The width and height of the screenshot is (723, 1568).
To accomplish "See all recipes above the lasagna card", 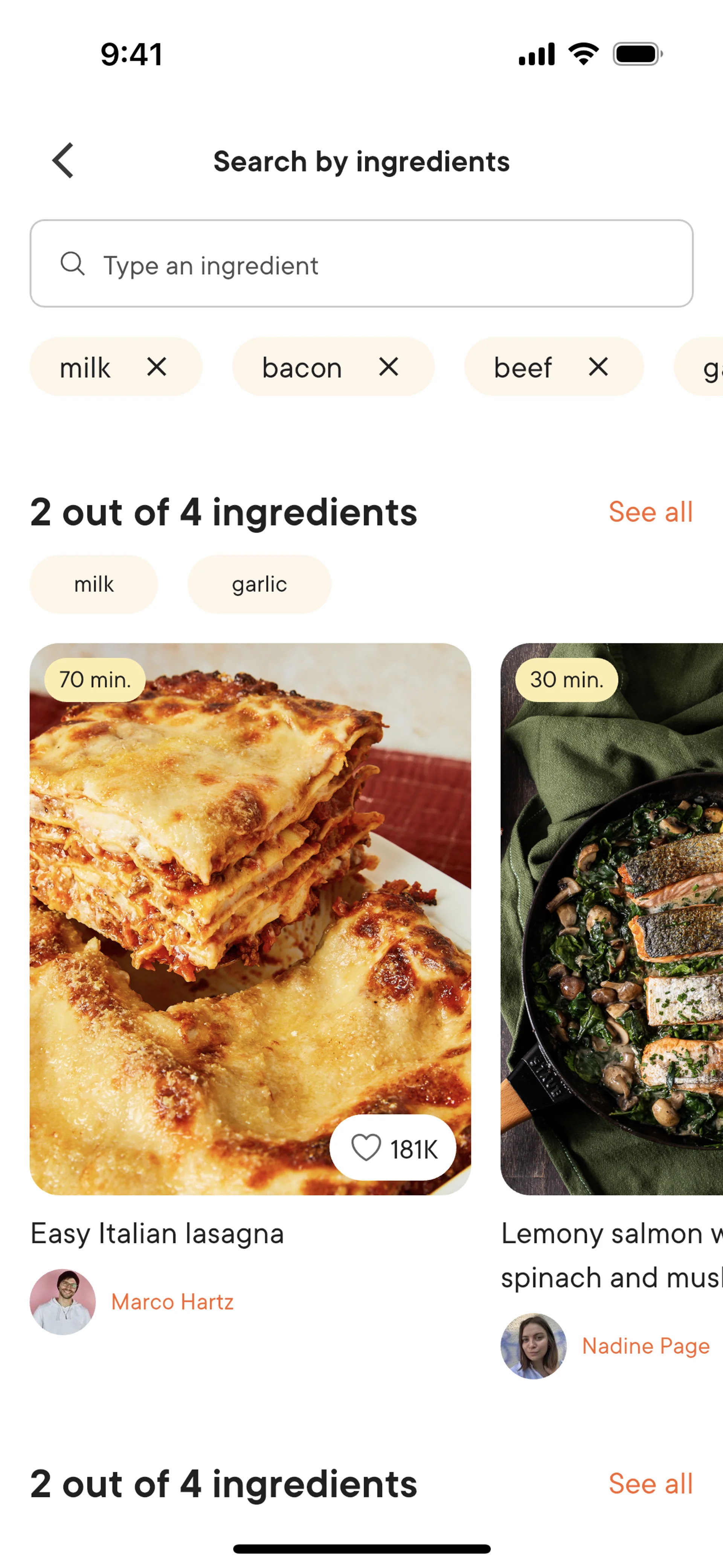I will [x=650, y=512].
